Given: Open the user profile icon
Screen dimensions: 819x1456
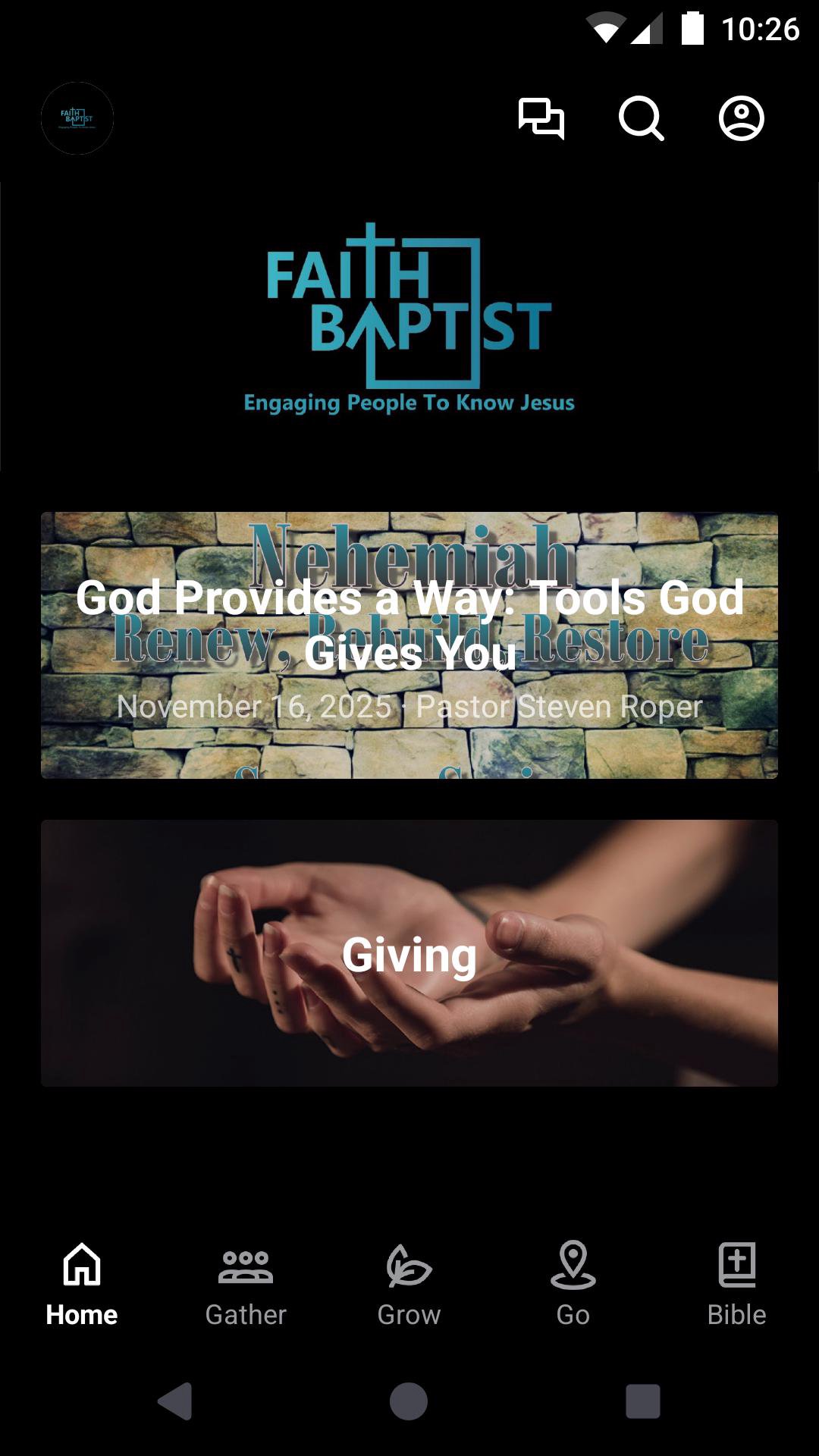Looking at the screenshot, I should click(x=741, y=118).
